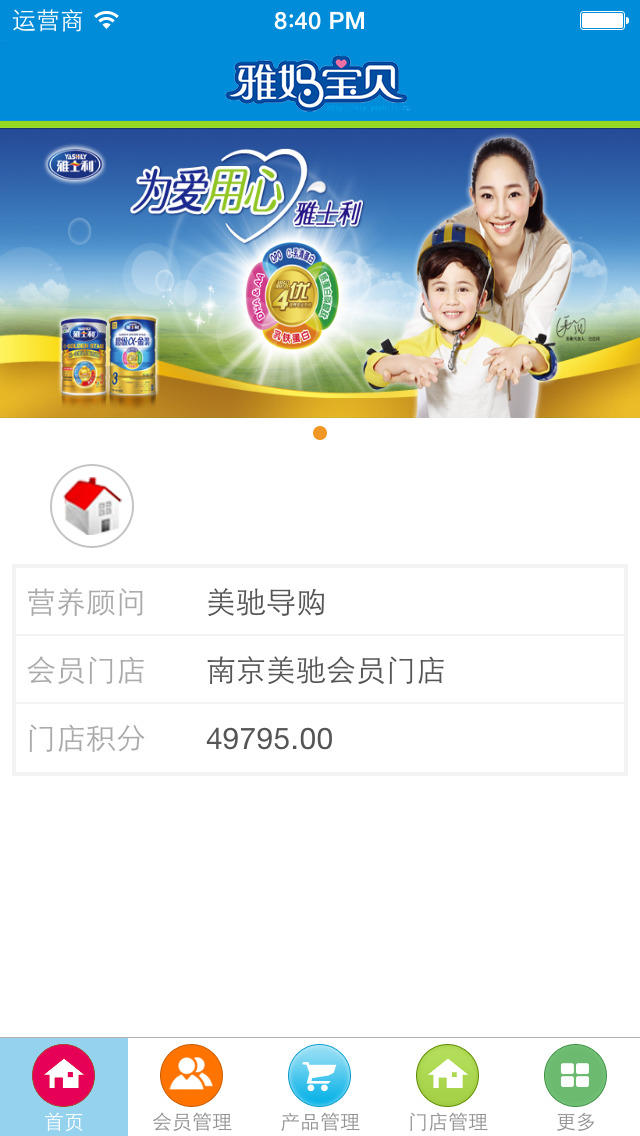Select the 门店管理 tab
This screenshot has width=640, height=1136.
click(x=448, y=1086)
